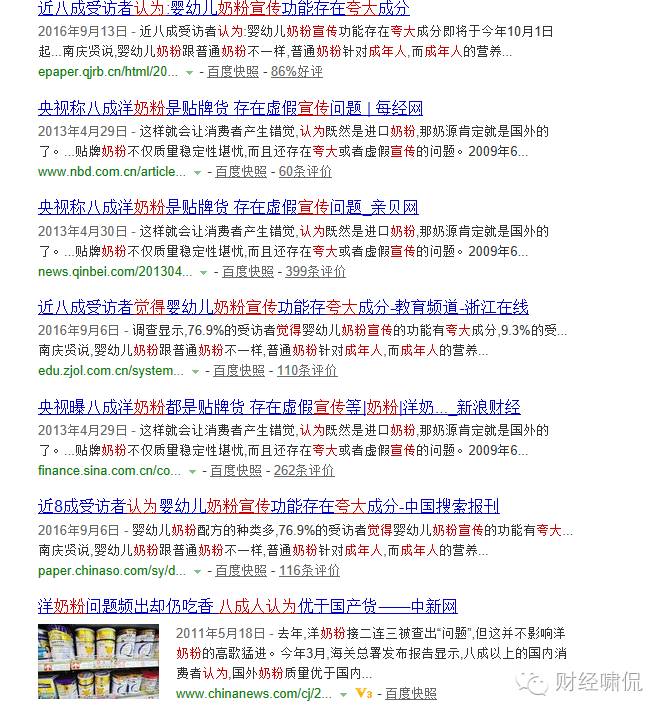
Task: Open the 中新网 article on 洋奶粉
Action: 247,606
